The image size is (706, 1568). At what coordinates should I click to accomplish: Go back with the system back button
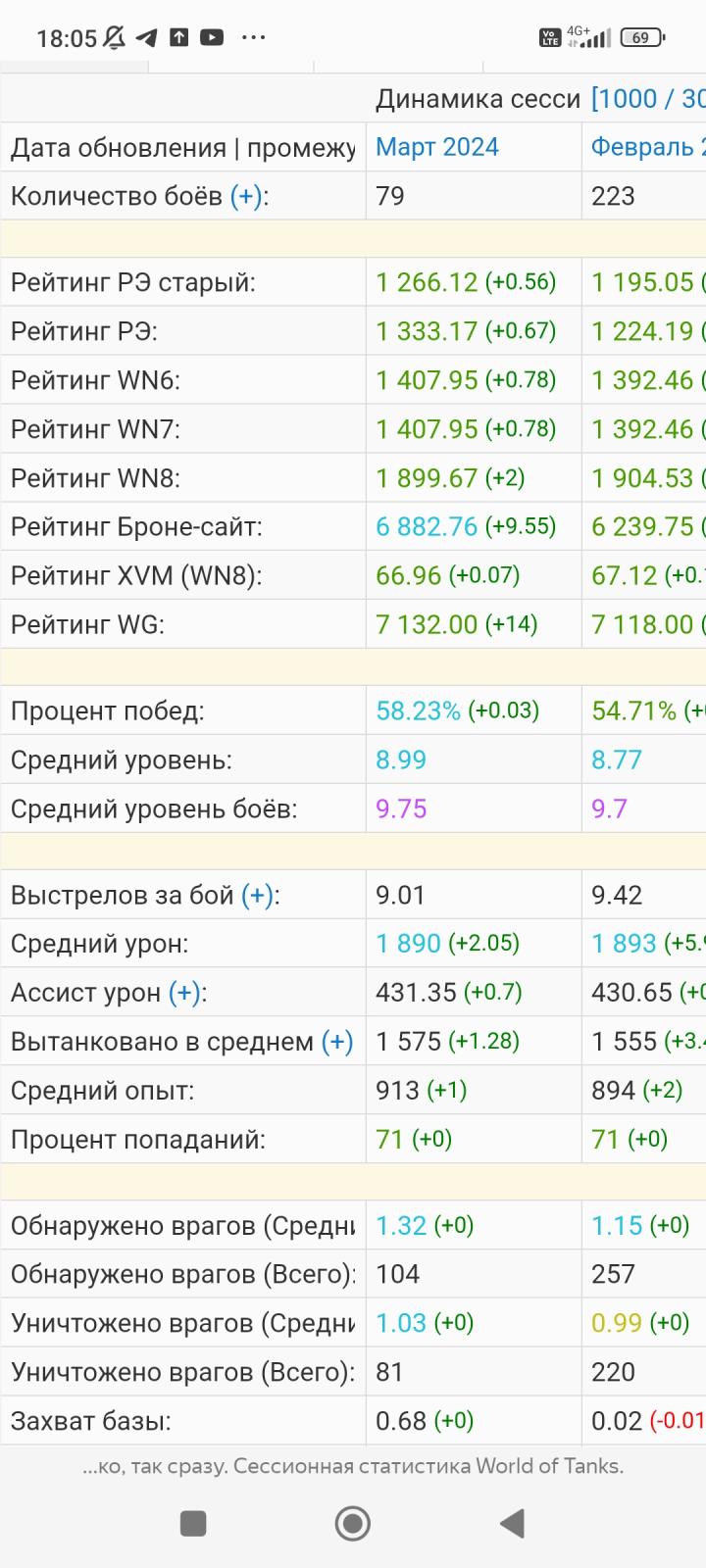coord(512,1523)
